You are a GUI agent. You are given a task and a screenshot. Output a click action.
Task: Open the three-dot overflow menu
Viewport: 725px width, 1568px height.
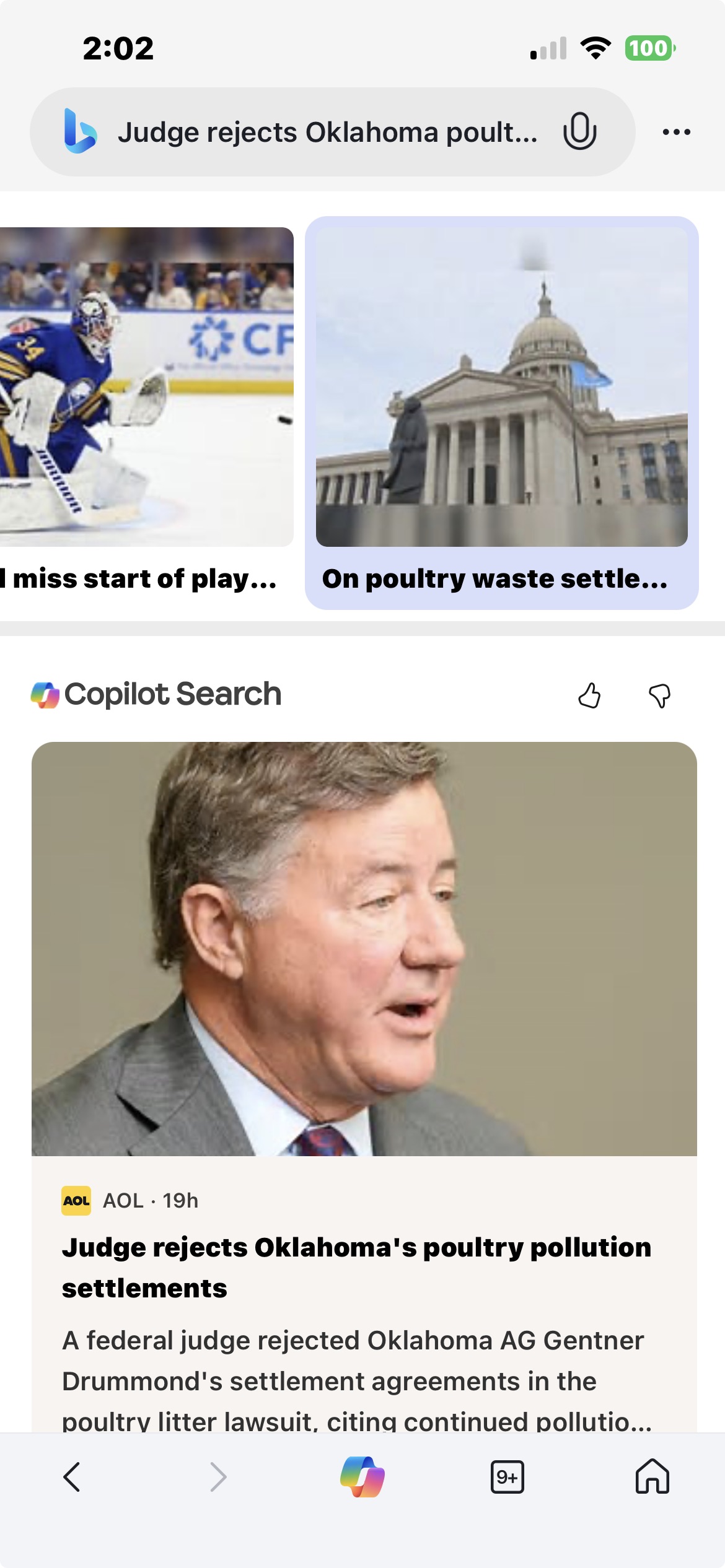tap(676, 132)
